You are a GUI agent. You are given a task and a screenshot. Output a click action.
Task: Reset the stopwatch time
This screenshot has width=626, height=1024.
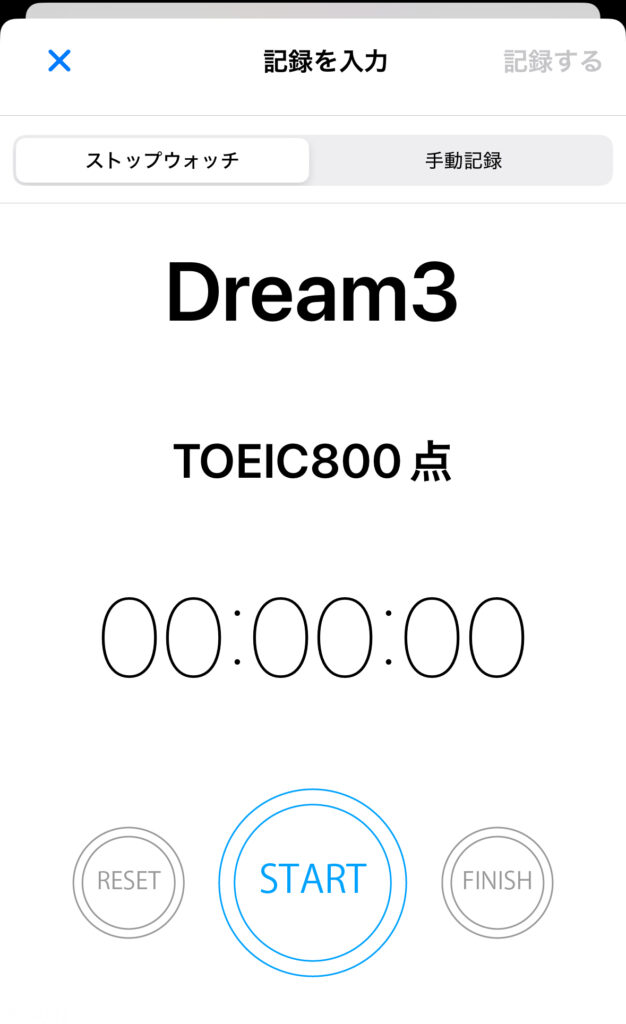coord(129,881)
